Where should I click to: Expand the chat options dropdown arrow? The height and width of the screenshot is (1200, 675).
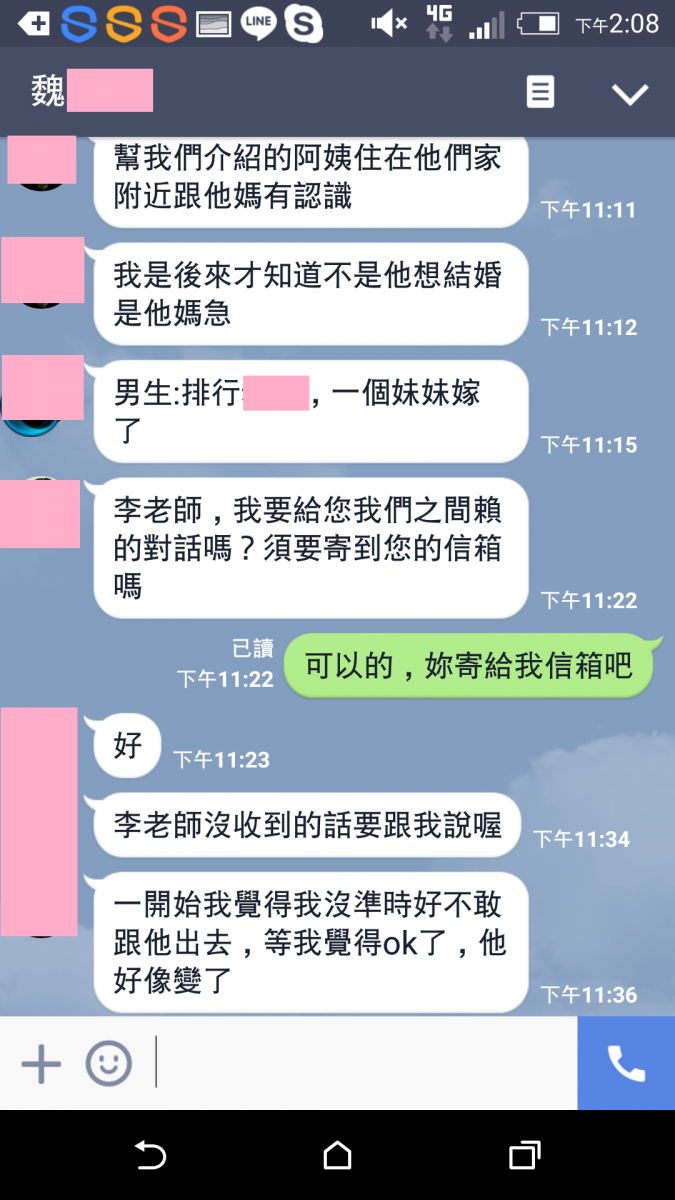point(630,94)
